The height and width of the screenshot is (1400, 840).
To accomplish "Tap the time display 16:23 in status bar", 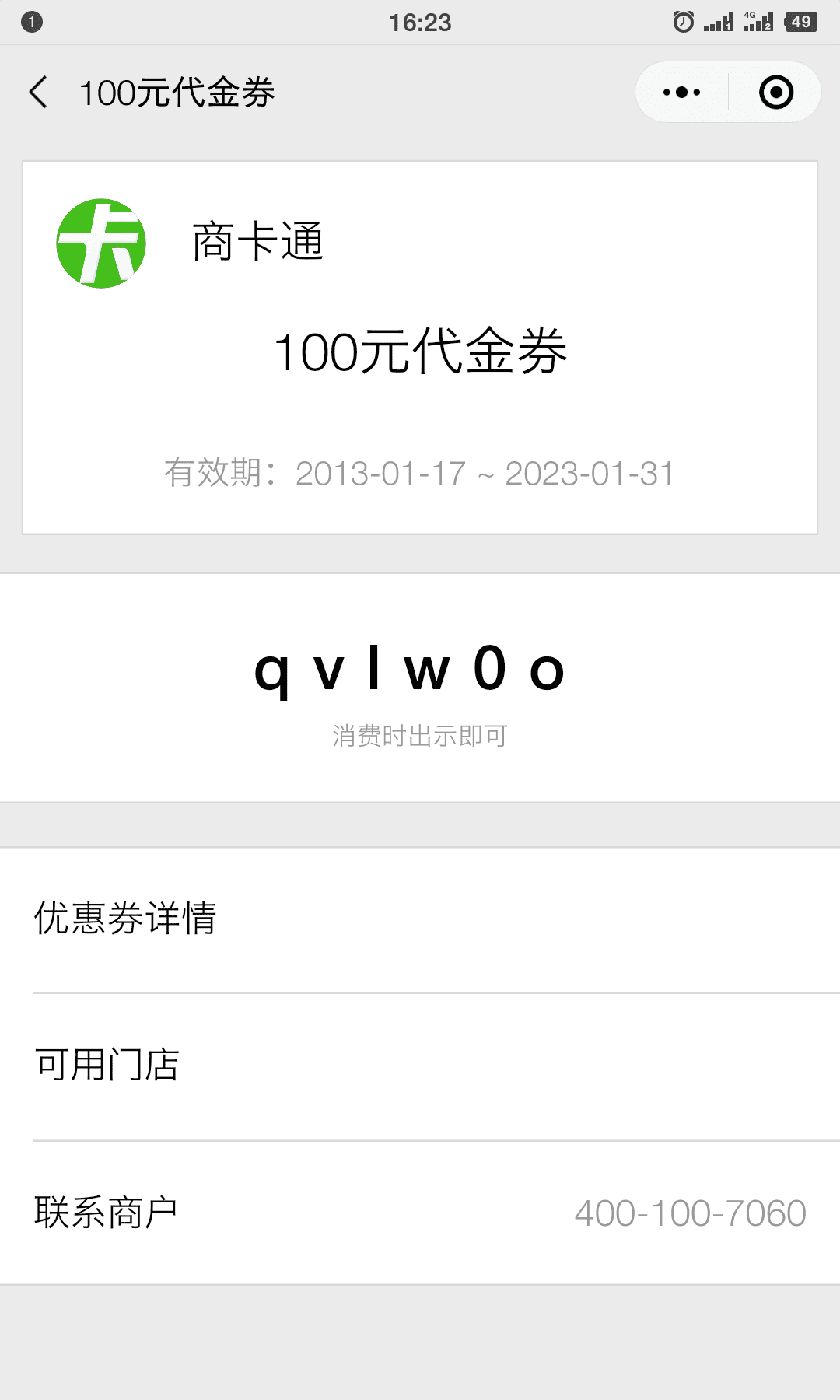I will coord(420,21).
